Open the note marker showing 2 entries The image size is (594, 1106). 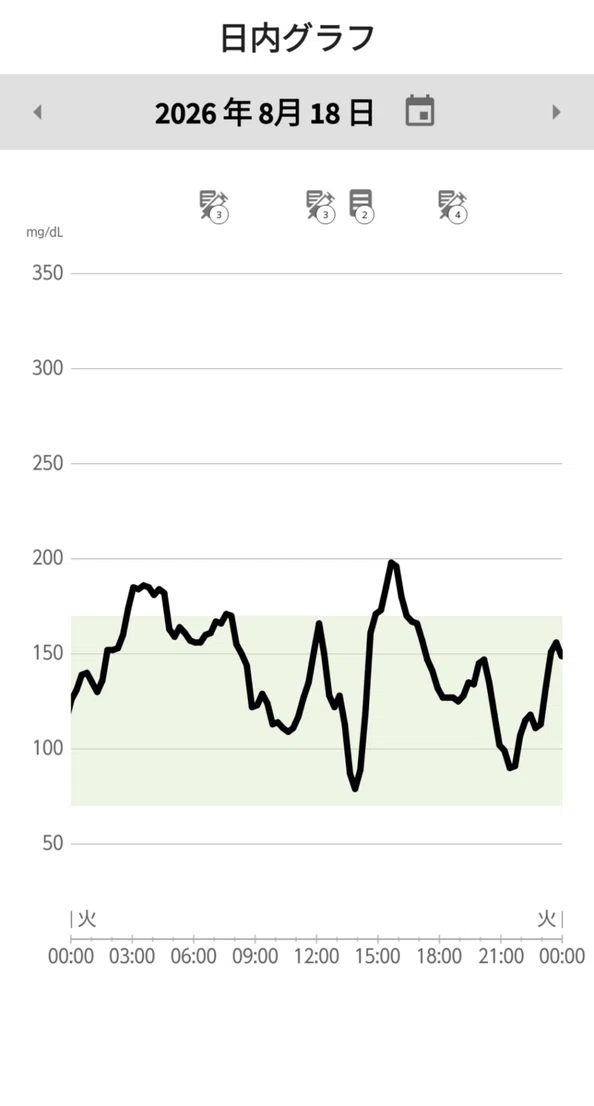[x=363, y=206]
